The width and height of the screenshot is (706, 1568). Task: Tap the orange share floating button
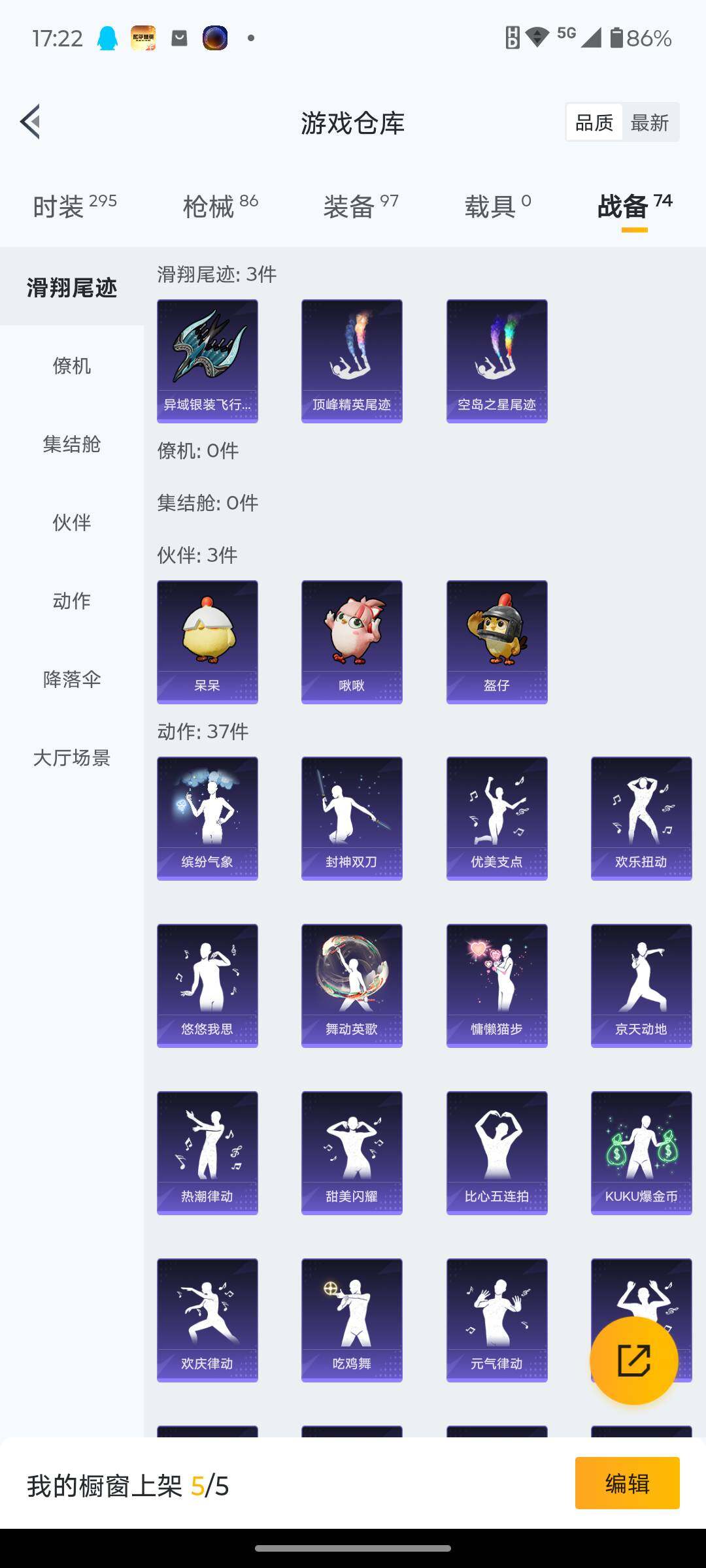(x=633, y=1360)
